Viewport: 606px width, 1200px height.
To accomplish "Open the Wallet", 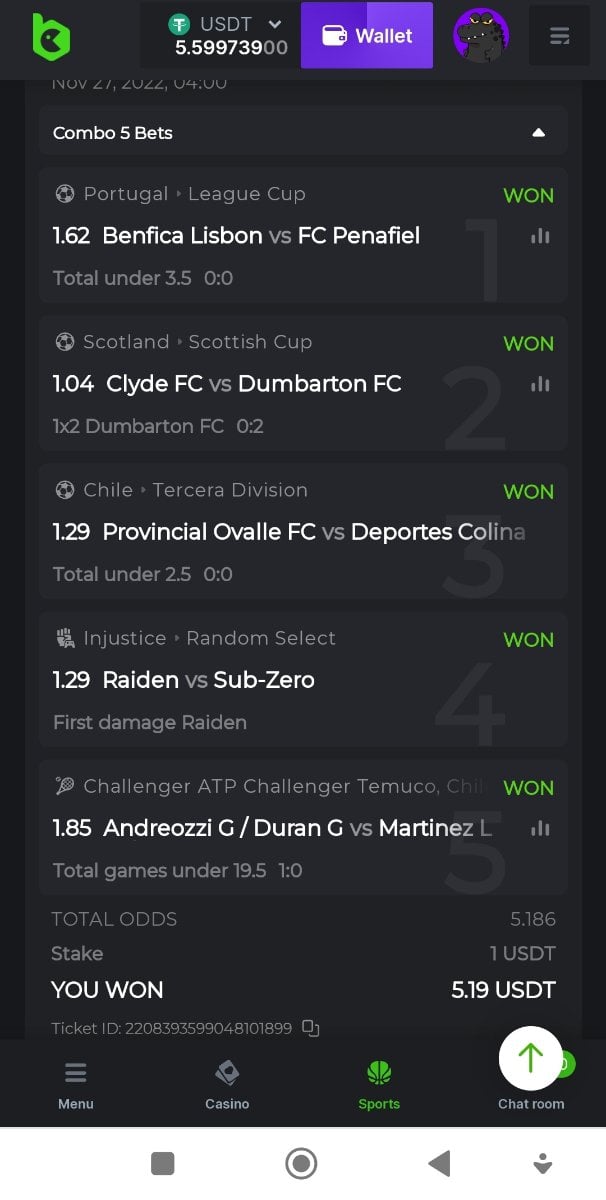I will click(366, 36).
